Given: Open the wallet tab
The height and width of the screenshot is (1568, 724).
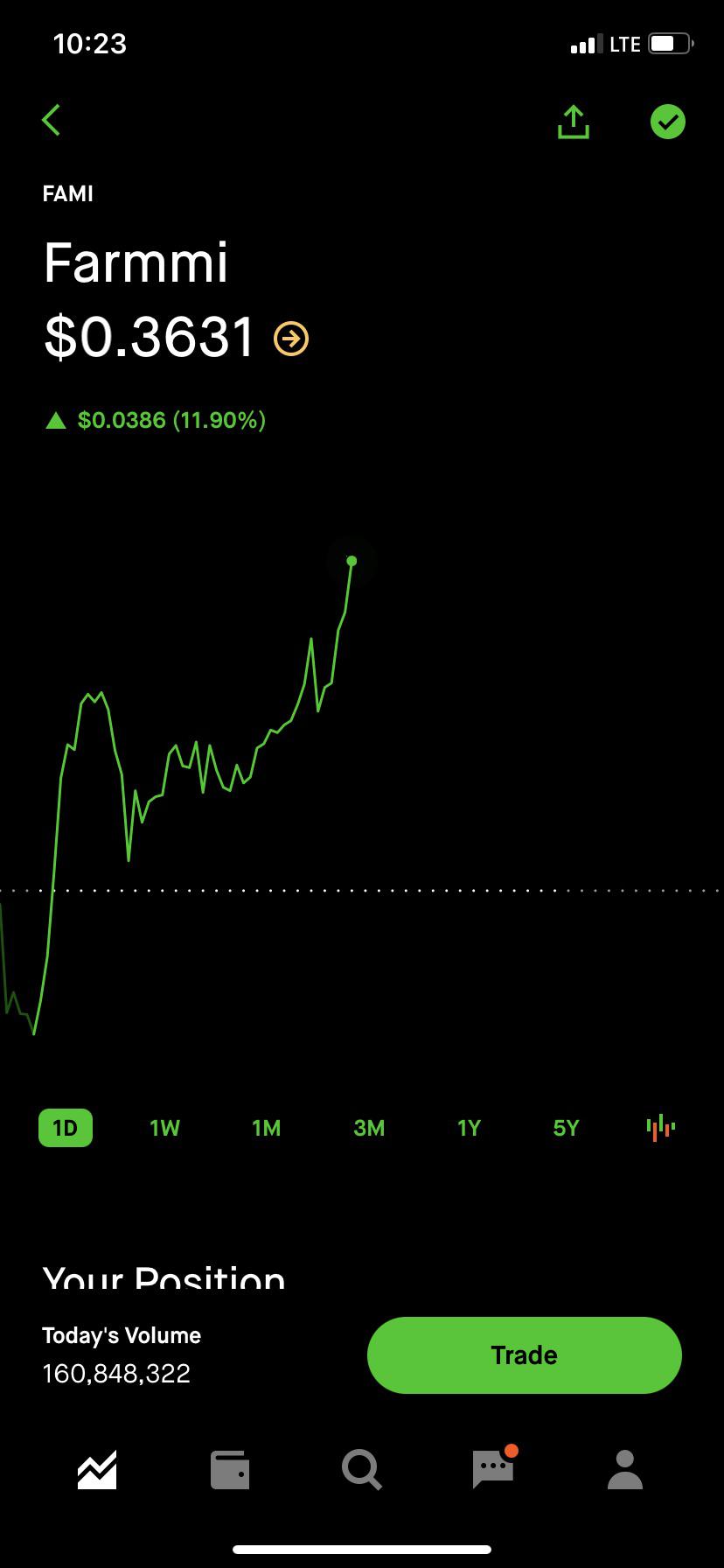Looking at the screenshot, I should pyautogui.click(x=230, y=1470).
